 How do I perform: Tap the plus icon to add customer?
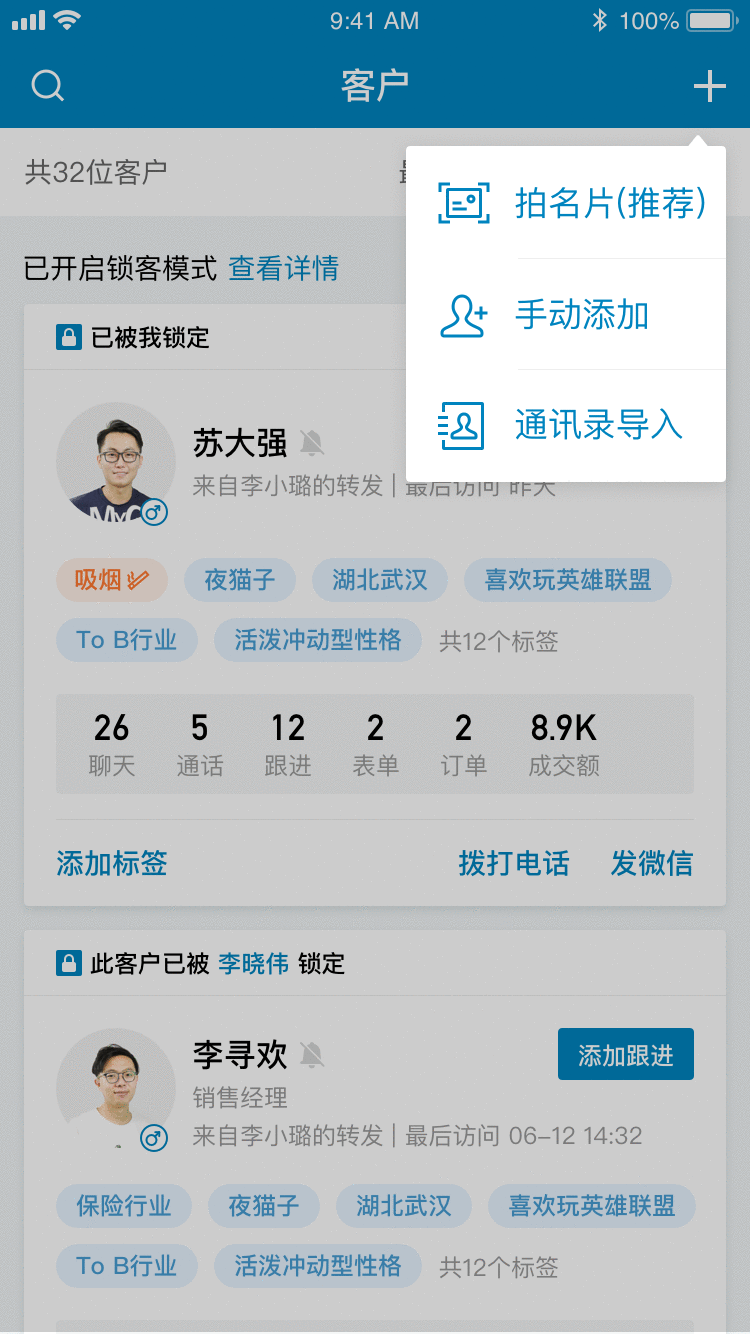click(709, 86)
